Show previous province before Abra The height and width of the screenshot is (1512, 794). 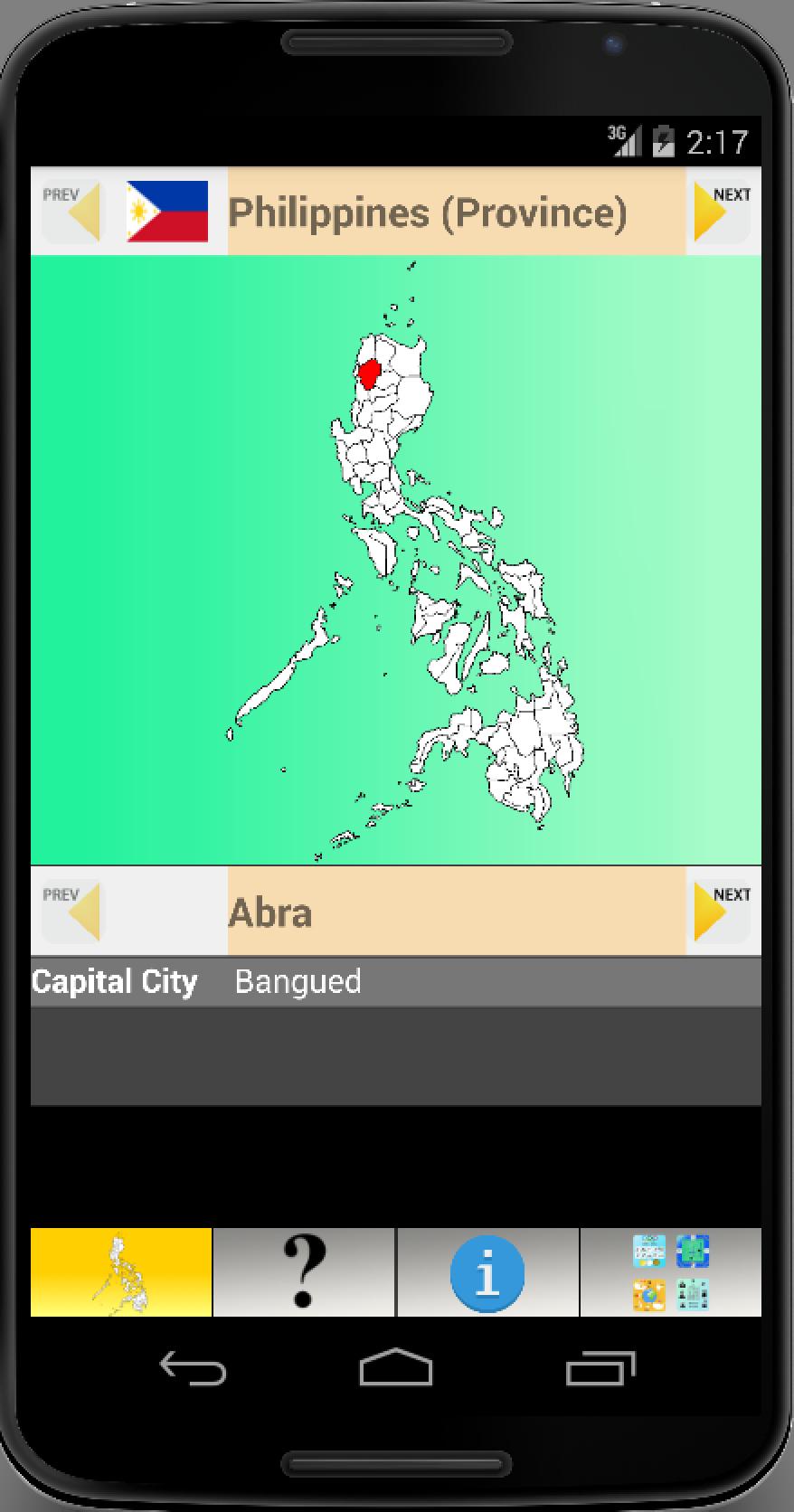pos(72,912)
